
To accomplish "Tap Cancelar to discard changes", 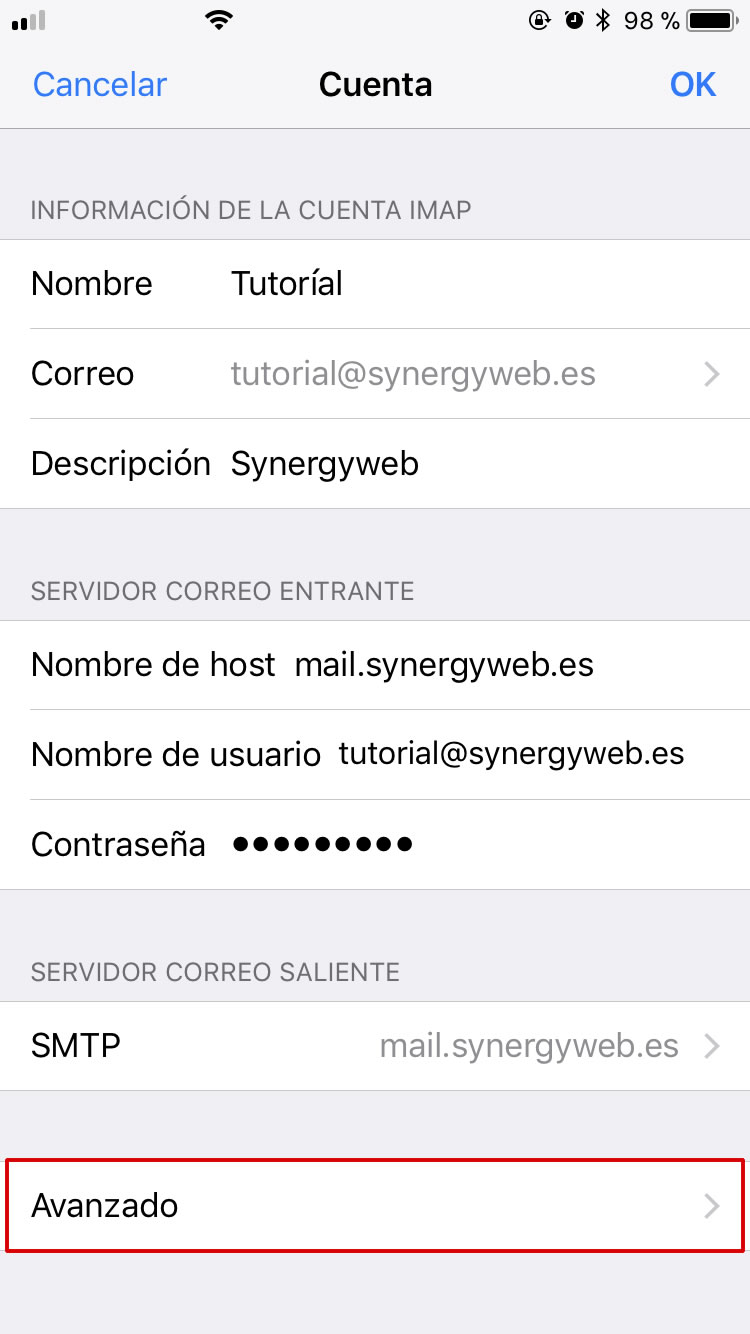I will click(x=100, y=85).
